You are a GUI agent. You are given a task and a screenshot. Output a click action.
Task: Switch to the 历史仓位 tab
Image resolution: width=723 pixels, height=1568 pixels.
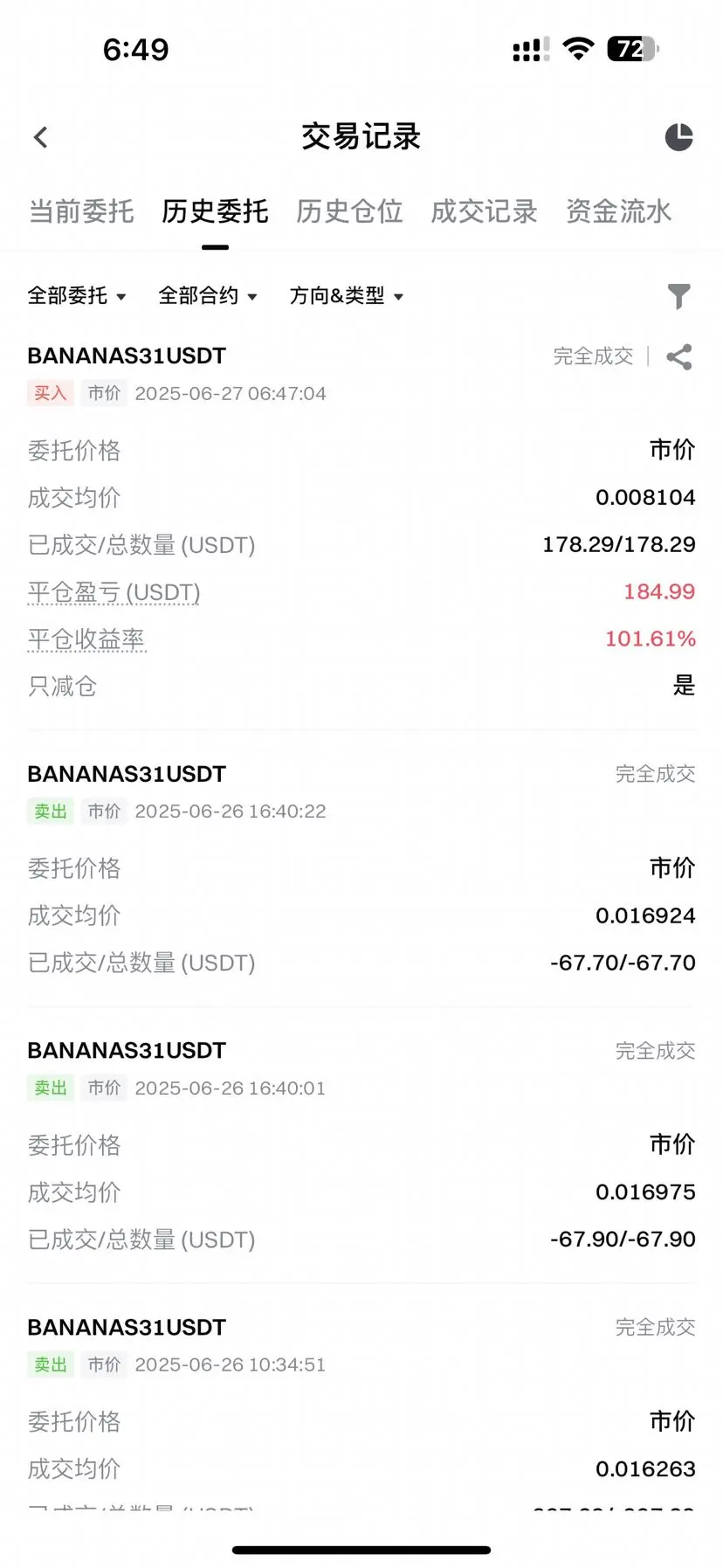pyautogui.click(x=349, y=211)
